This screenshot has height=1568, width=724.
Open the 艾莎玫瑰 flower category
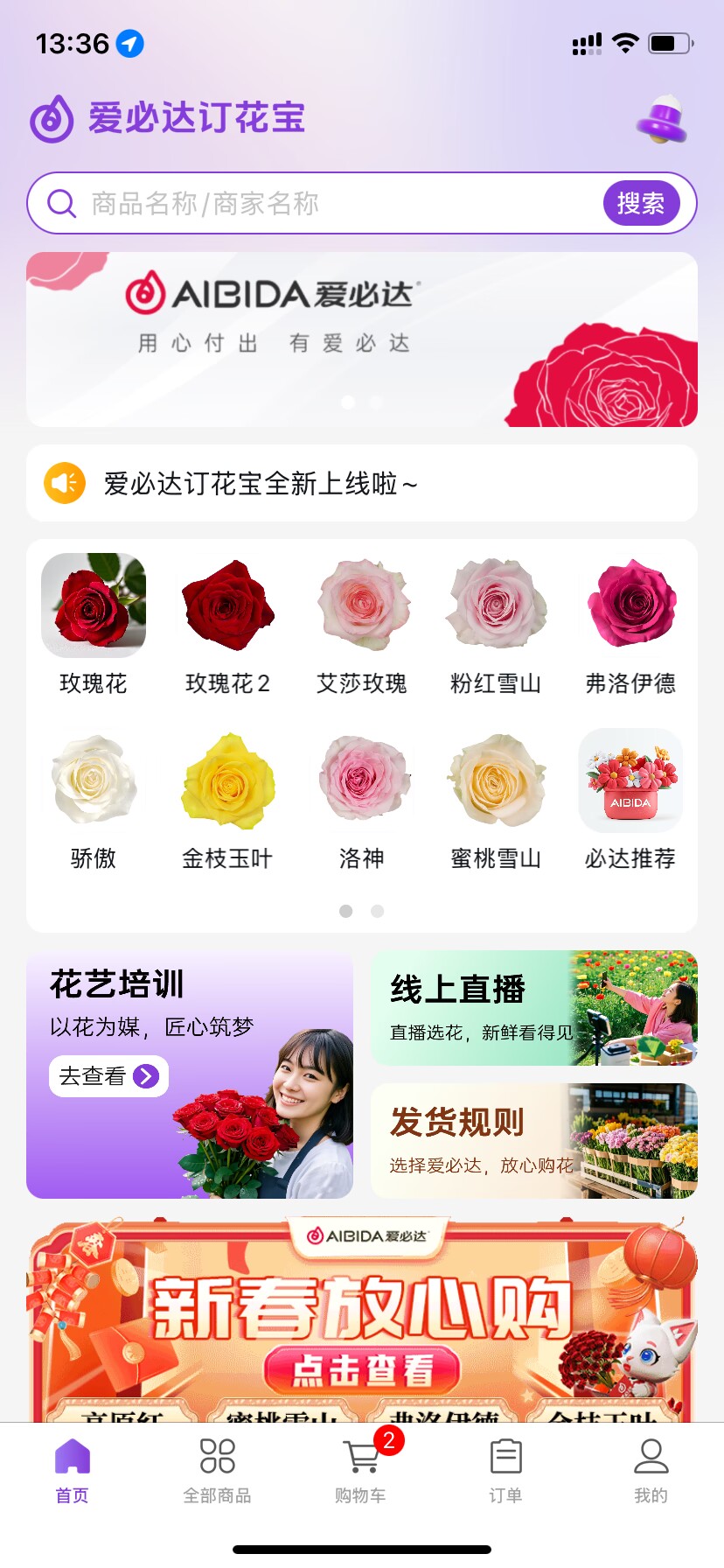click(362, 605)
